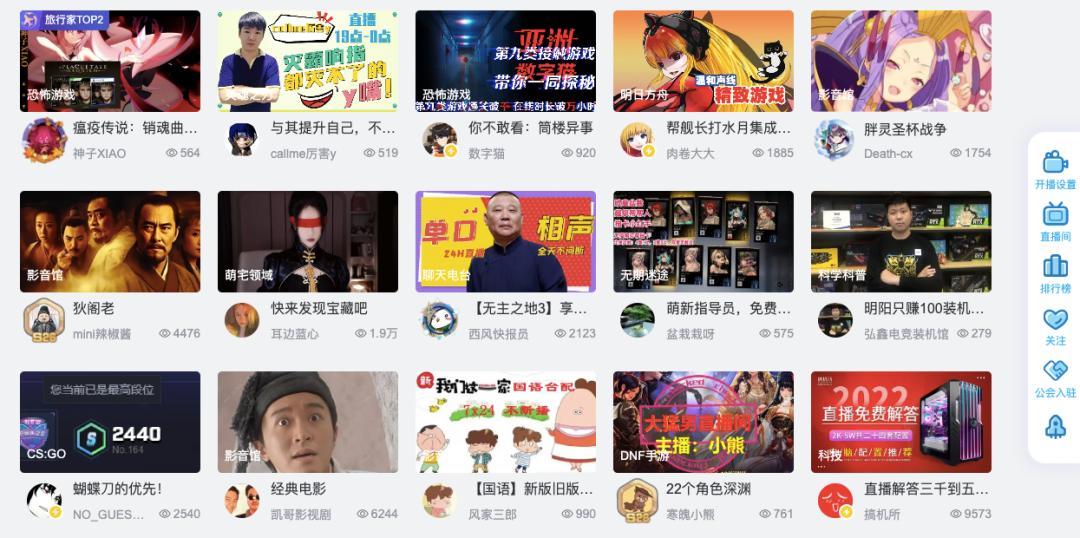Open 经典电影 stream by 凯哥影视剧
Viewport: 1080px width, 538px height.
308,421
